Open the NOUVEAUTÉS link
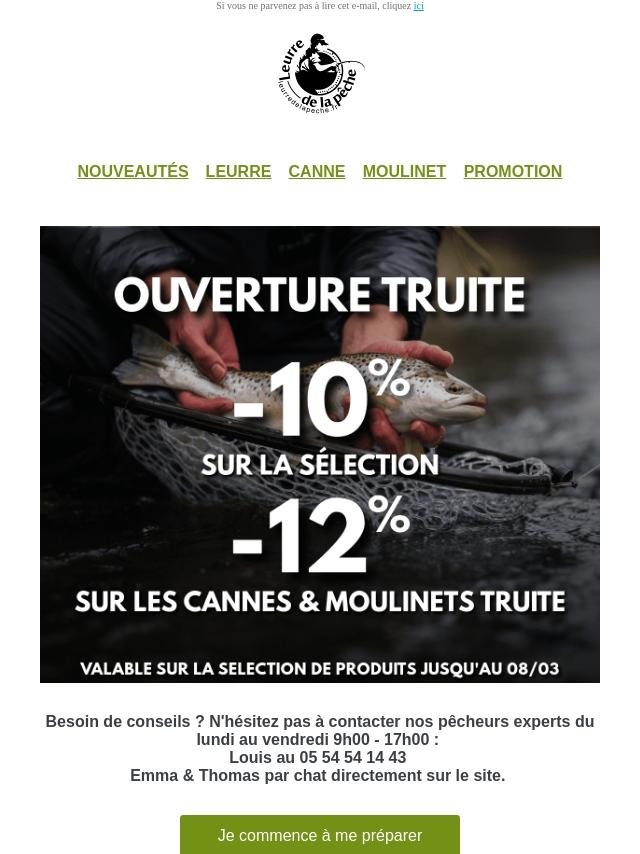The width and height of the screenshot is (640, 854). [133, 172]
